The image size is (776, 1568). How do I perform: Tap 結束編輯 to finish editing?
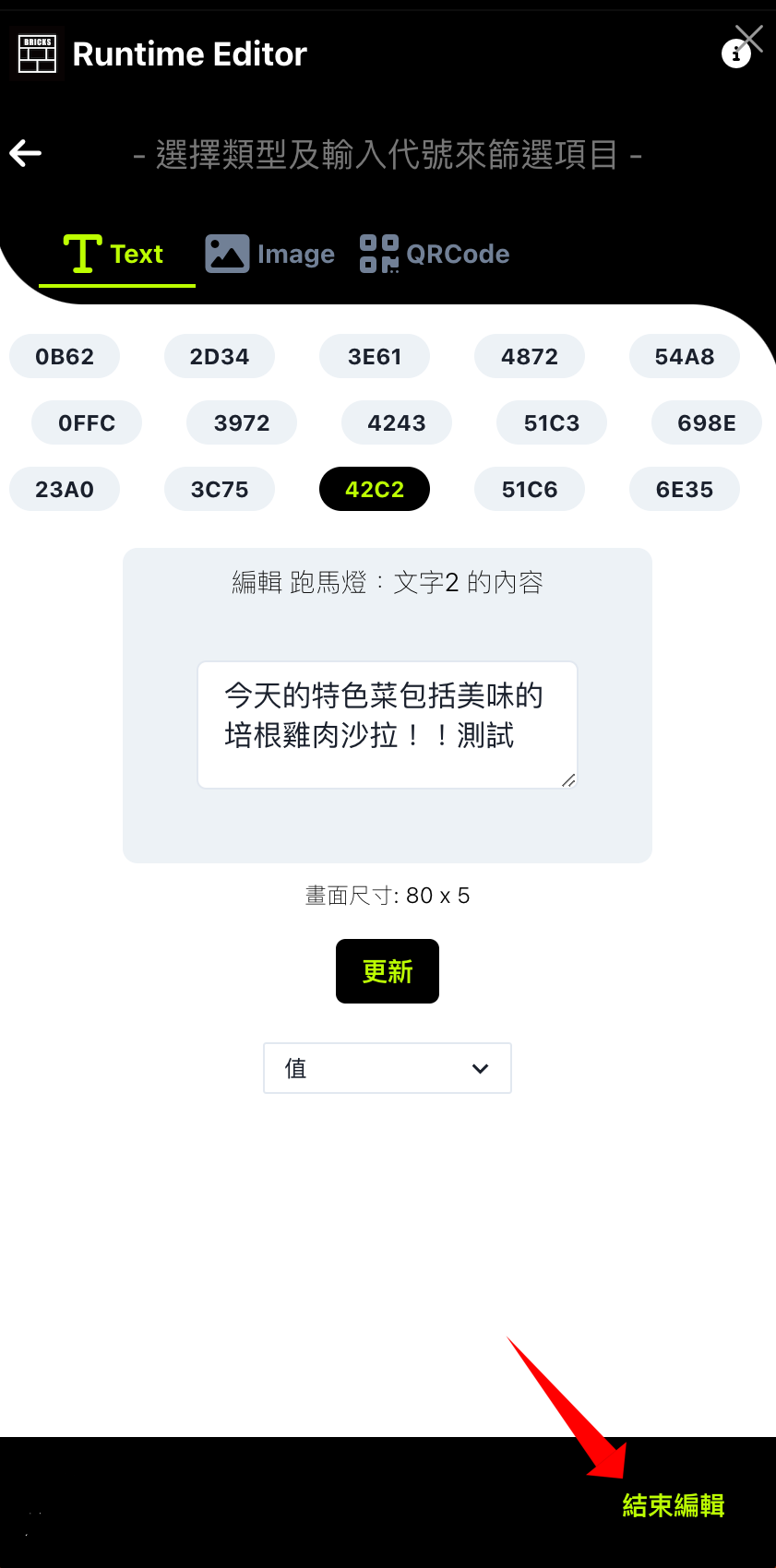coord(674,1505)
